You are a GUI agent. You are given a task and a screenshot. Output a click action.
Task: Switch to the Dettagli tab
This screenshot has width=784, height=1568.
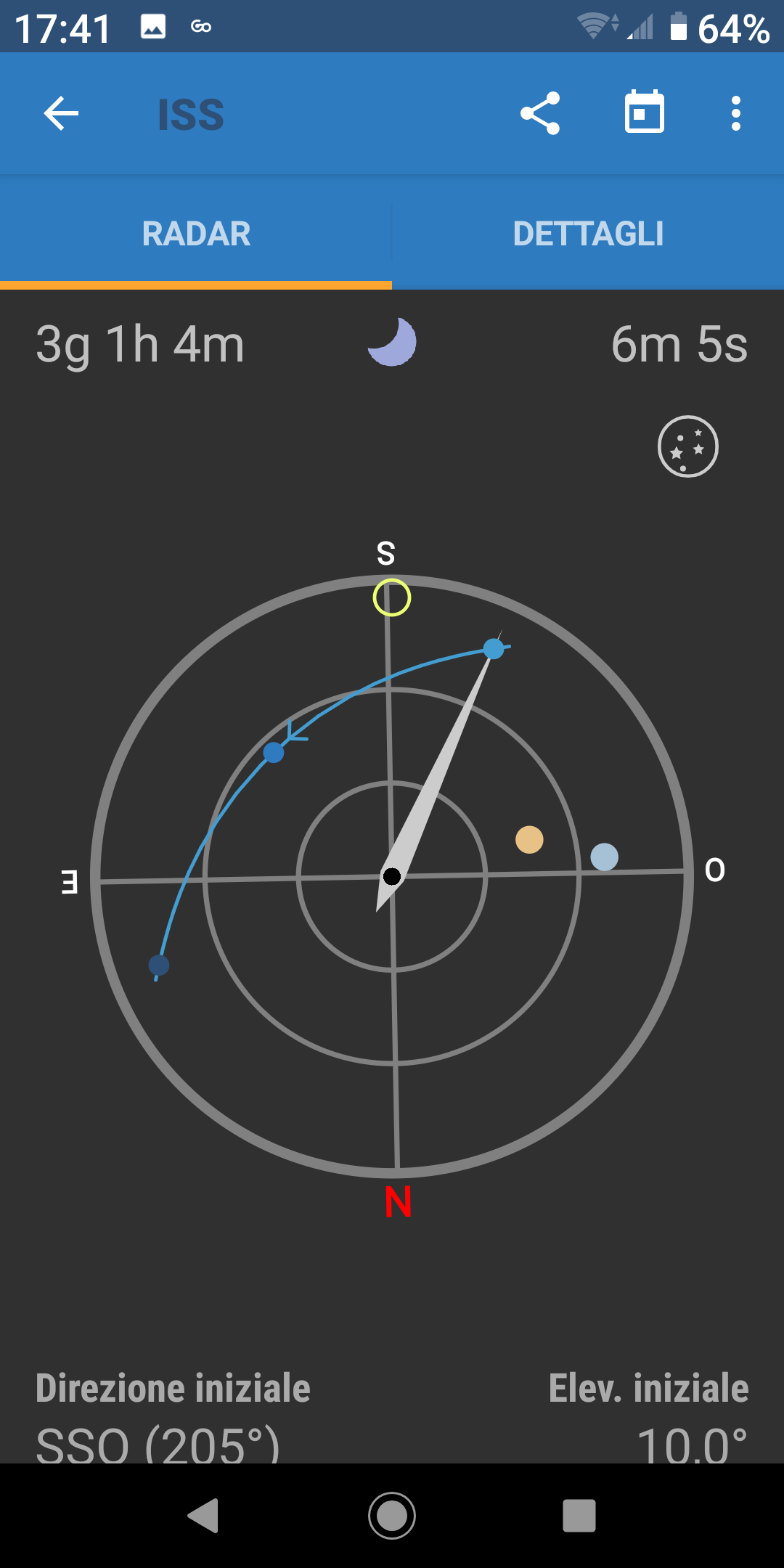[x=588, y=234]
